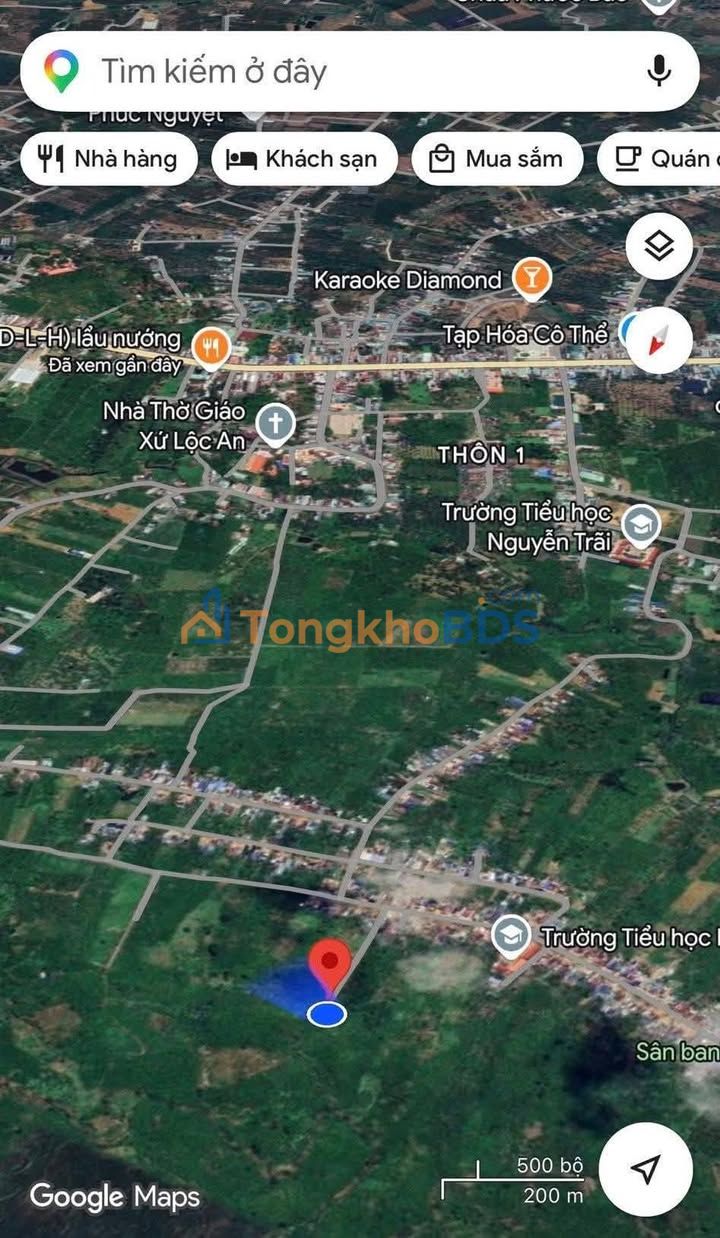
Task: Open the lẩu nướng restaurant marker
Action: [x=211, y=346]
